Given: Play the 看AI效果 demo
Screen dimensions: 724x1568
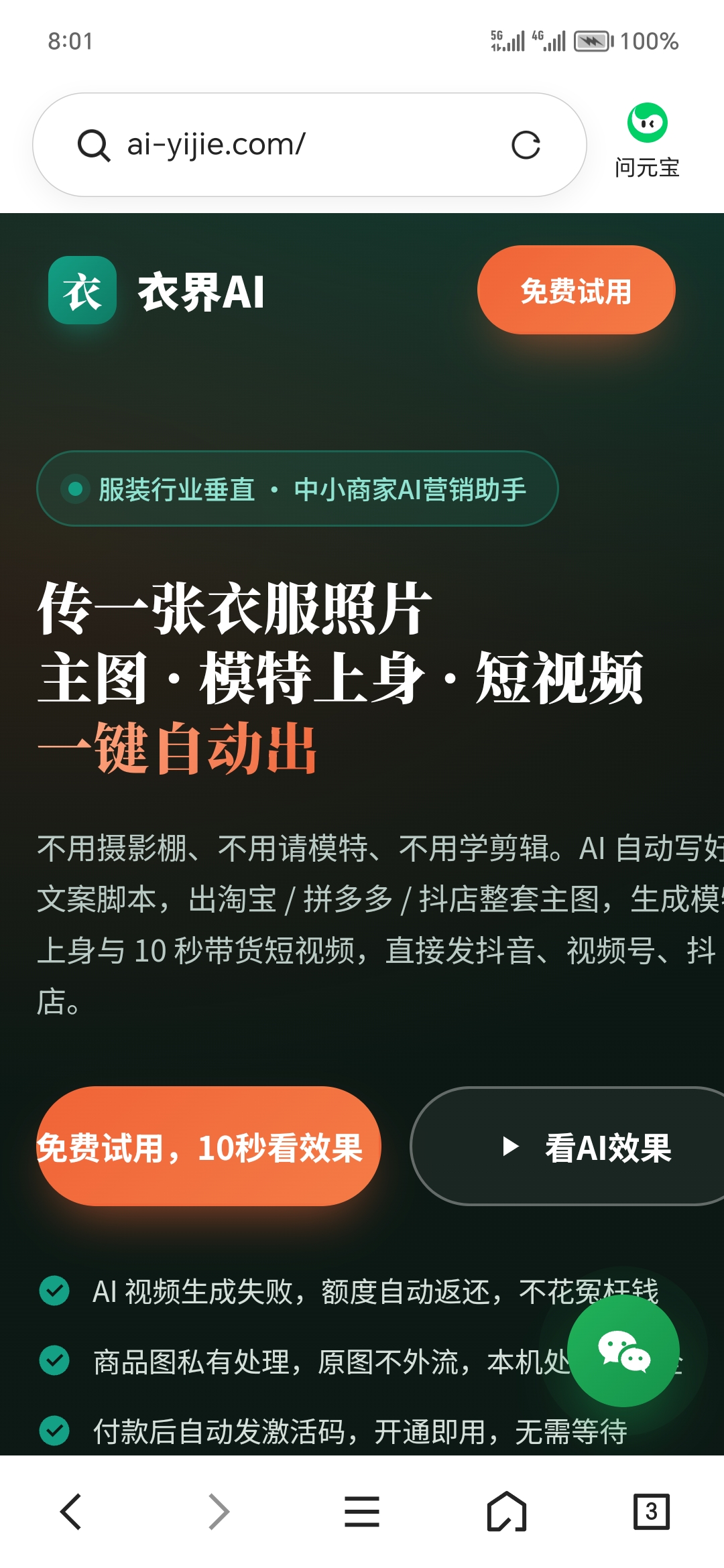Looking at the screenshot, I should [x=567, y=1147].
